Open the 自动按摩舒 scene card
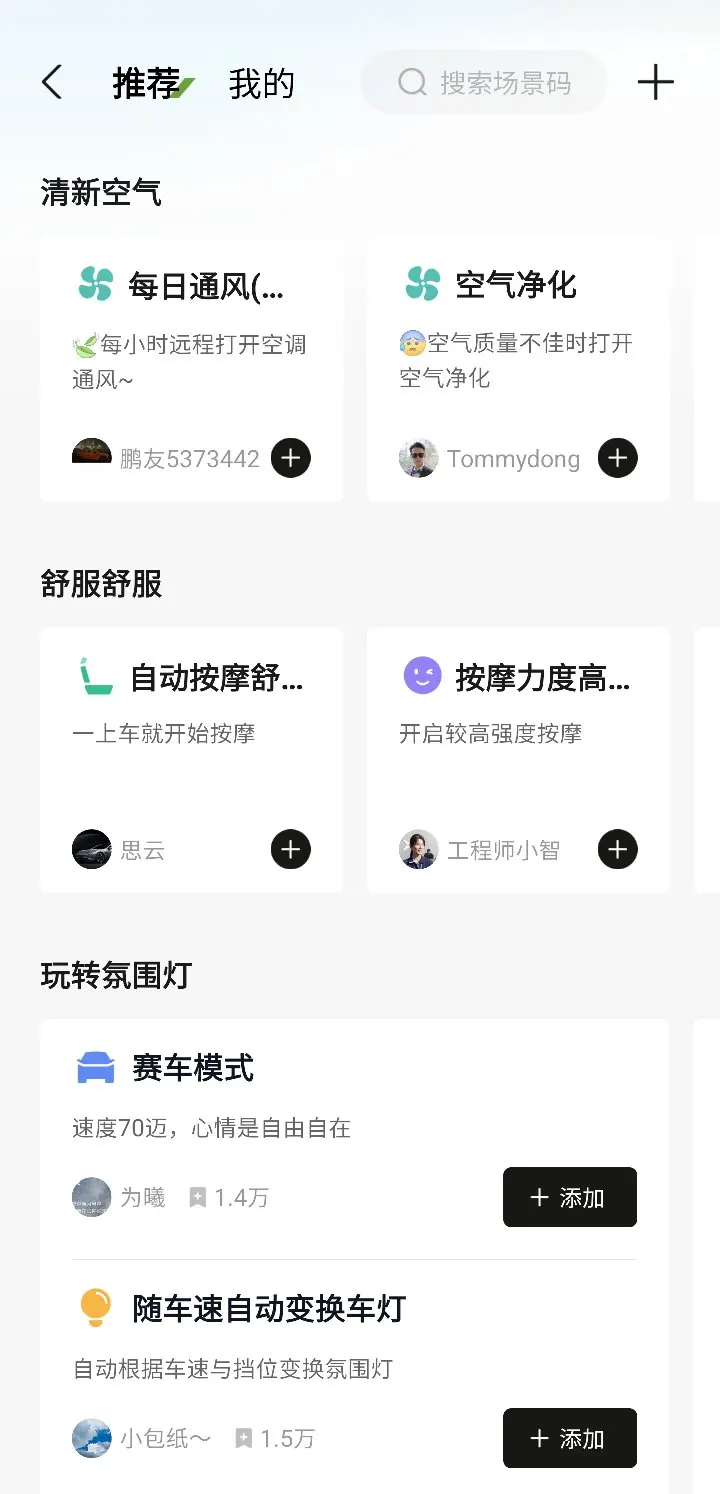 [191, 730]
